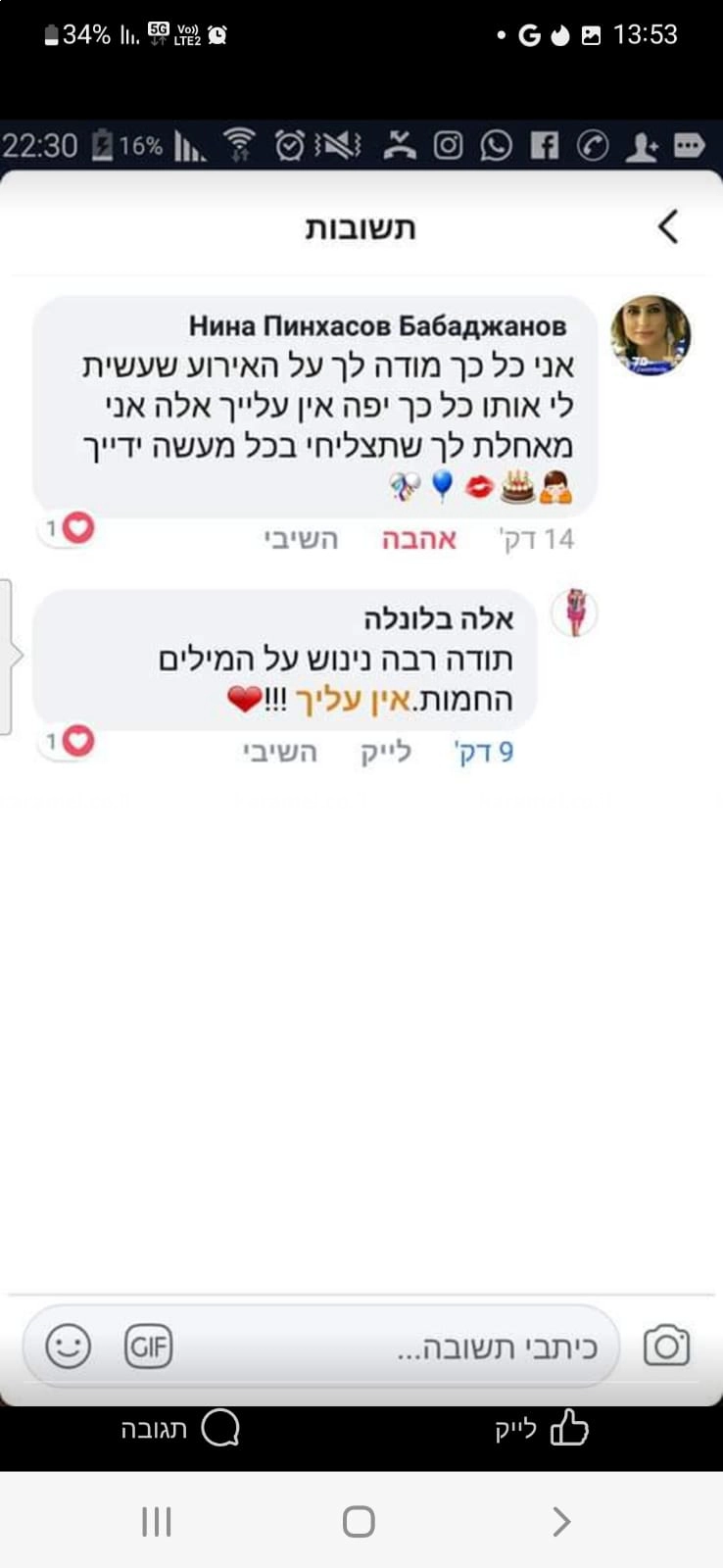Image resolution: width=723 pixels, height=1568 pixels.
Task: Go to the system home screen
Action: click(x=359, y=1522)
